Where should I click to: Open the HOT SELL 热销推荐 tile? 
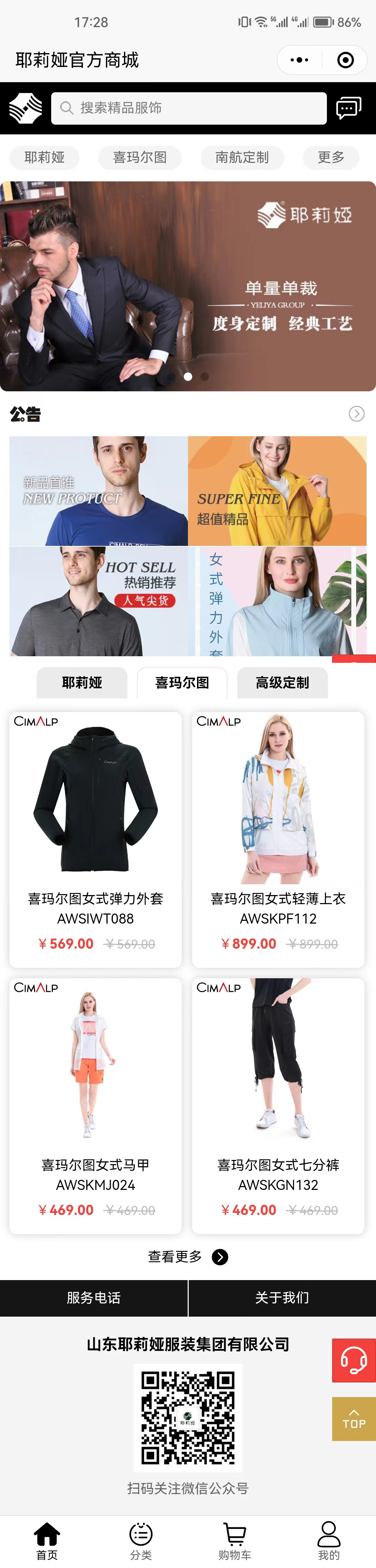99,601
